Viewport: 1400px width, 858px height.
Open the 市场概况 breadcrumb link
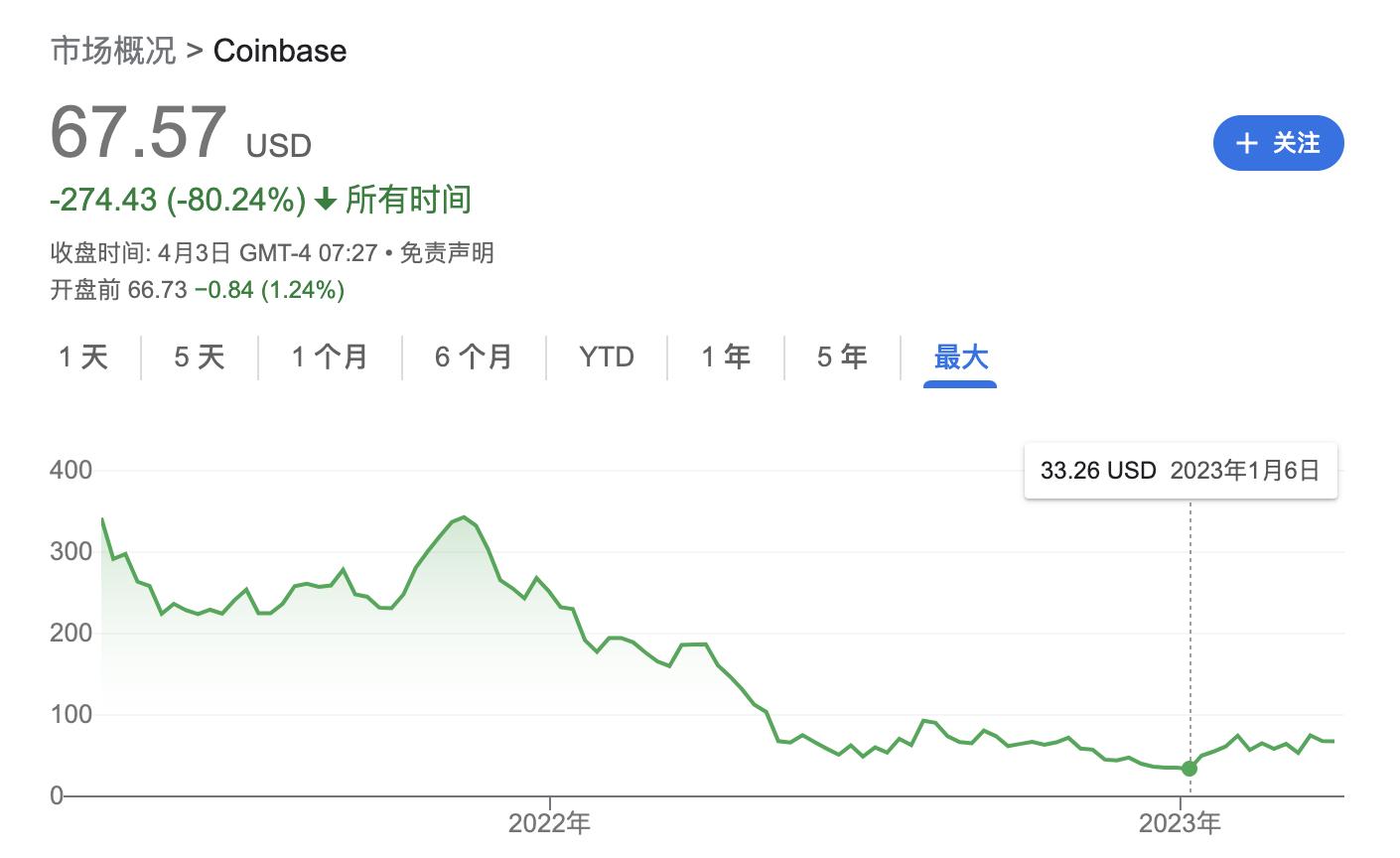(112, 51)
